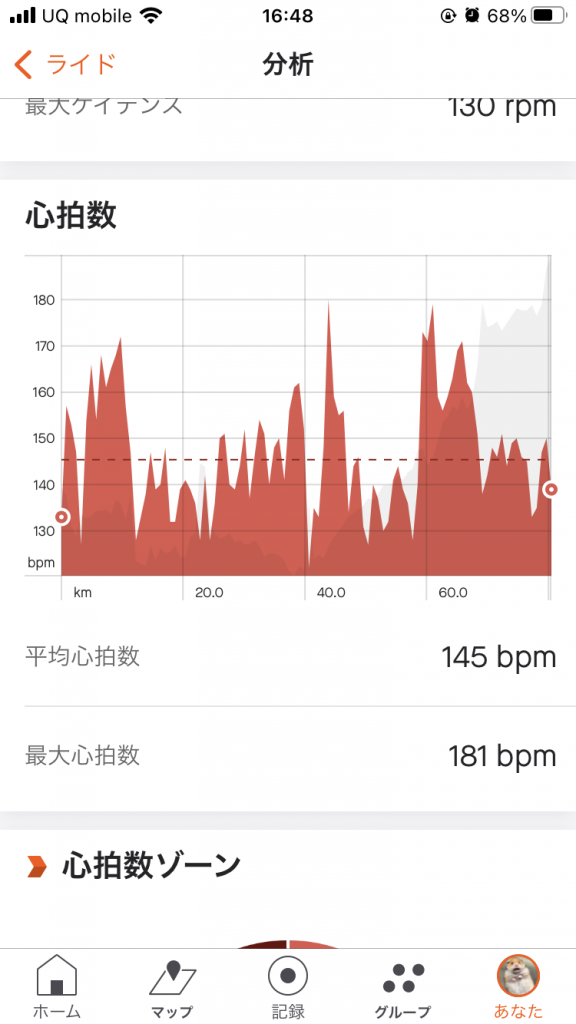Go back to the ライド screen
This screenshot has width=576, height=1024.
click(x=65, y=65)
